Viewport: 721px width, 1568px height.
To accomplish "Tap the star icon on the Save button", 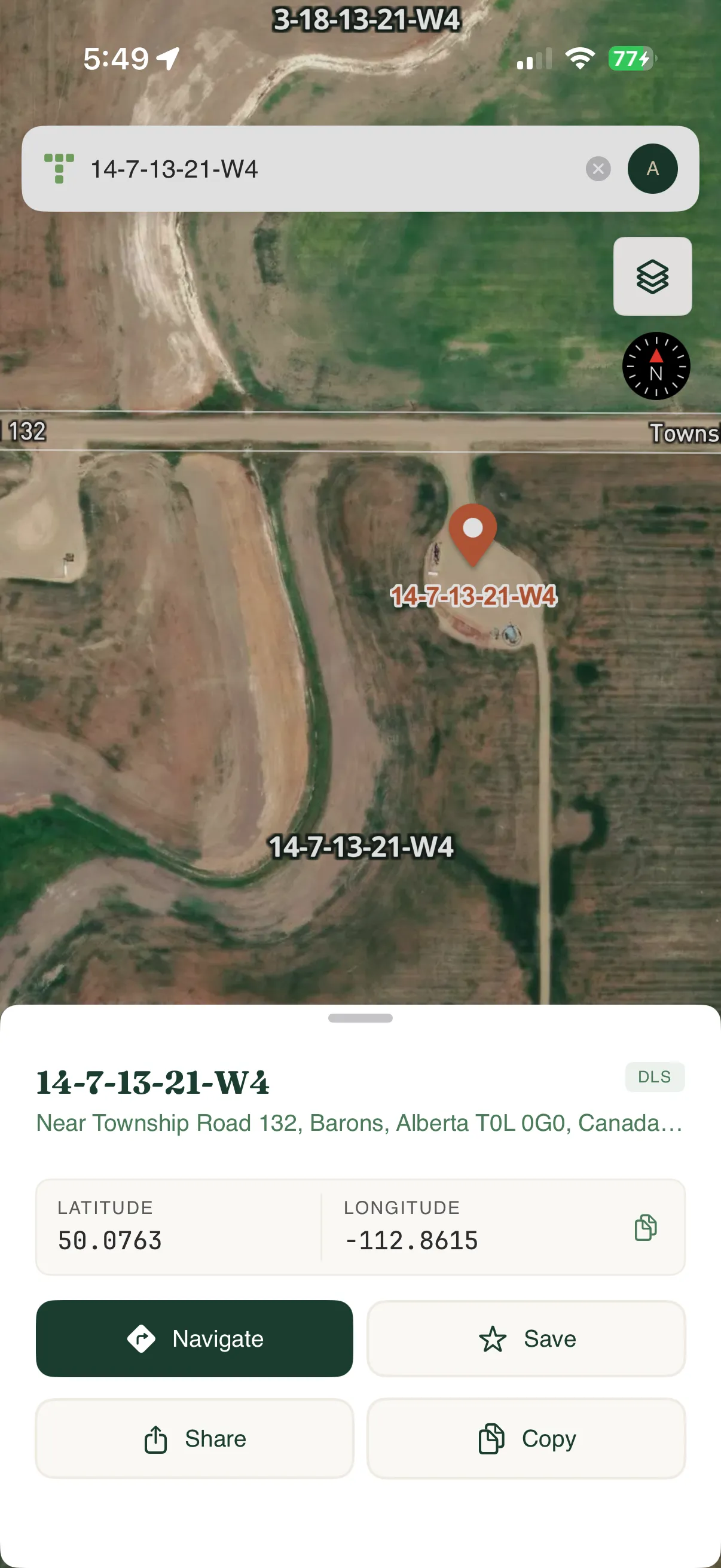I will coord(494,1339).
